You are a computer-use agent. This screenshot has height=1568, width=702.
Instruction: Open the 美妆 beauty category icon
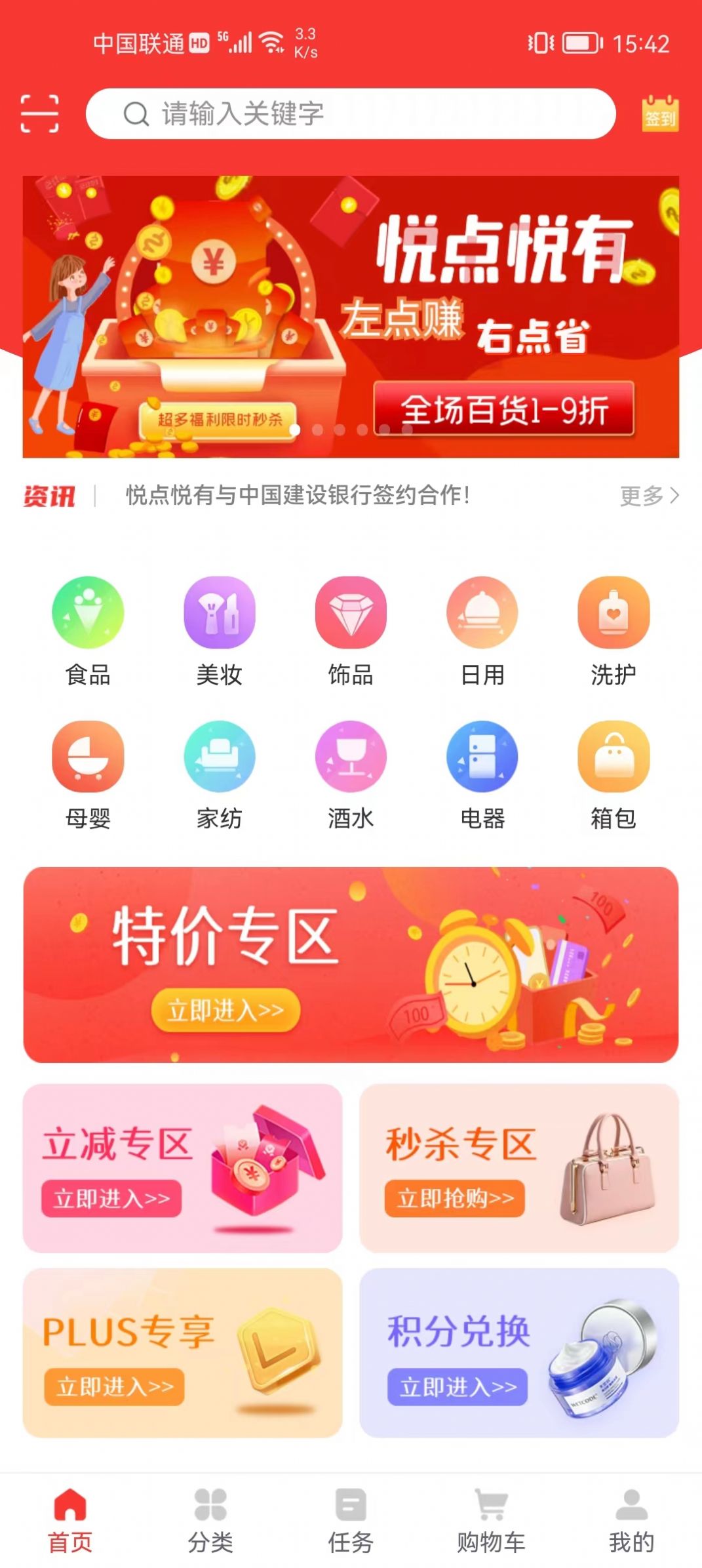point(220,613)
